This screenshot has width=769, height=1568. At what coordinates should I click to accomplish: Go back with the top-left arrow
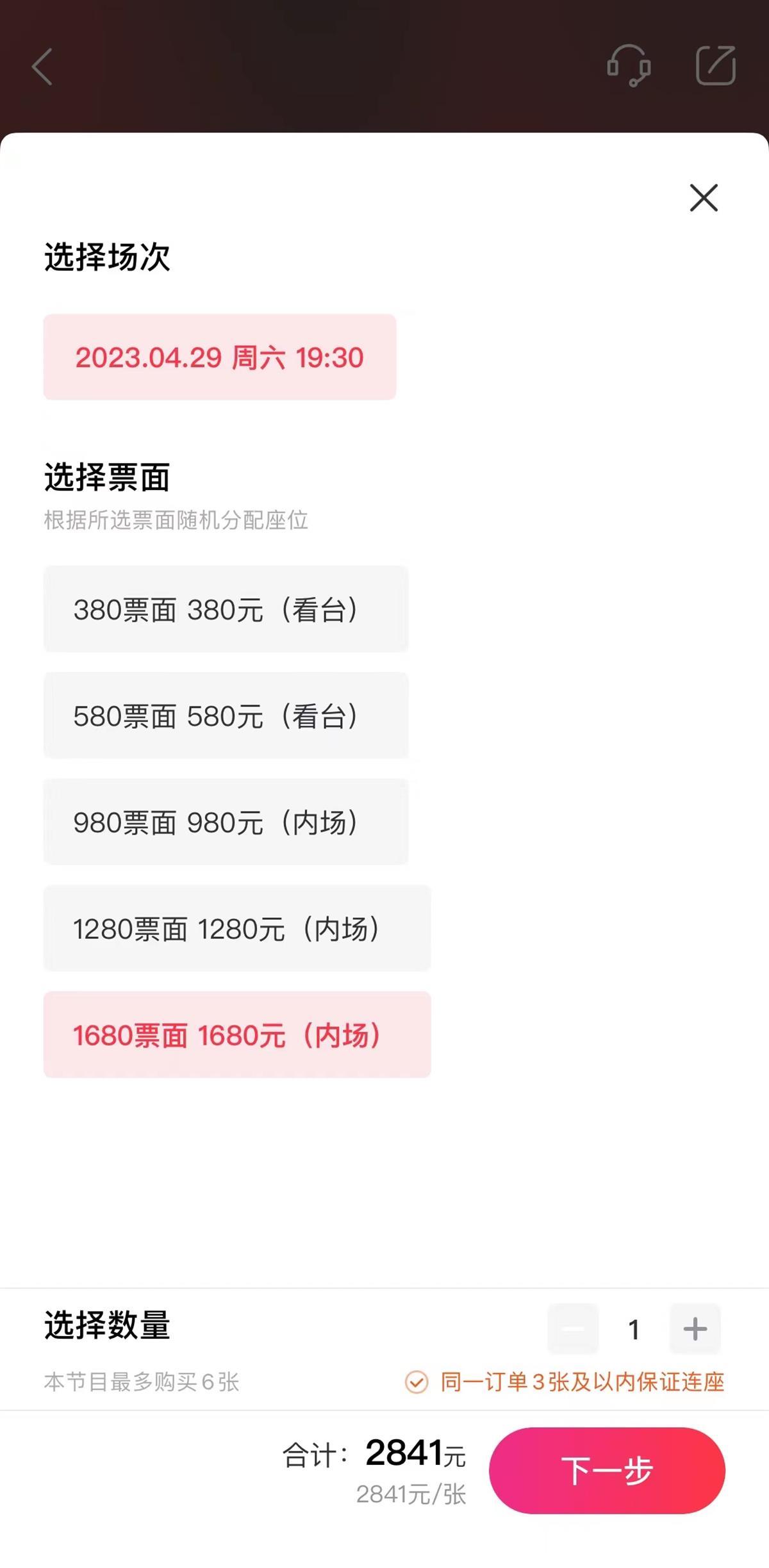(42, 67)
